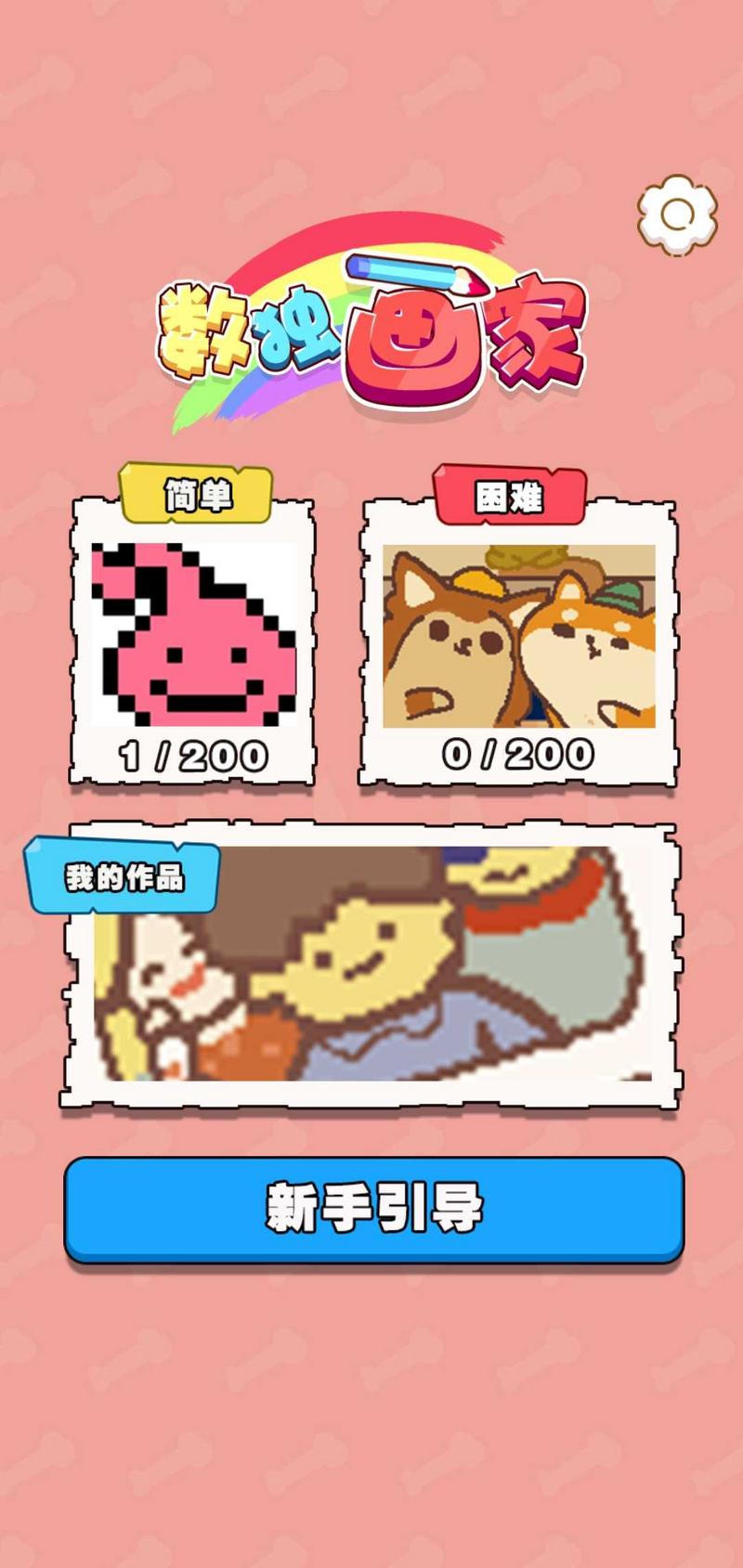Image resolution: width=743 pixels, height=1568 pixels.
Task: Open the 我的作品 gallery card
Action: pyautogui.click(x=371, y=965)
